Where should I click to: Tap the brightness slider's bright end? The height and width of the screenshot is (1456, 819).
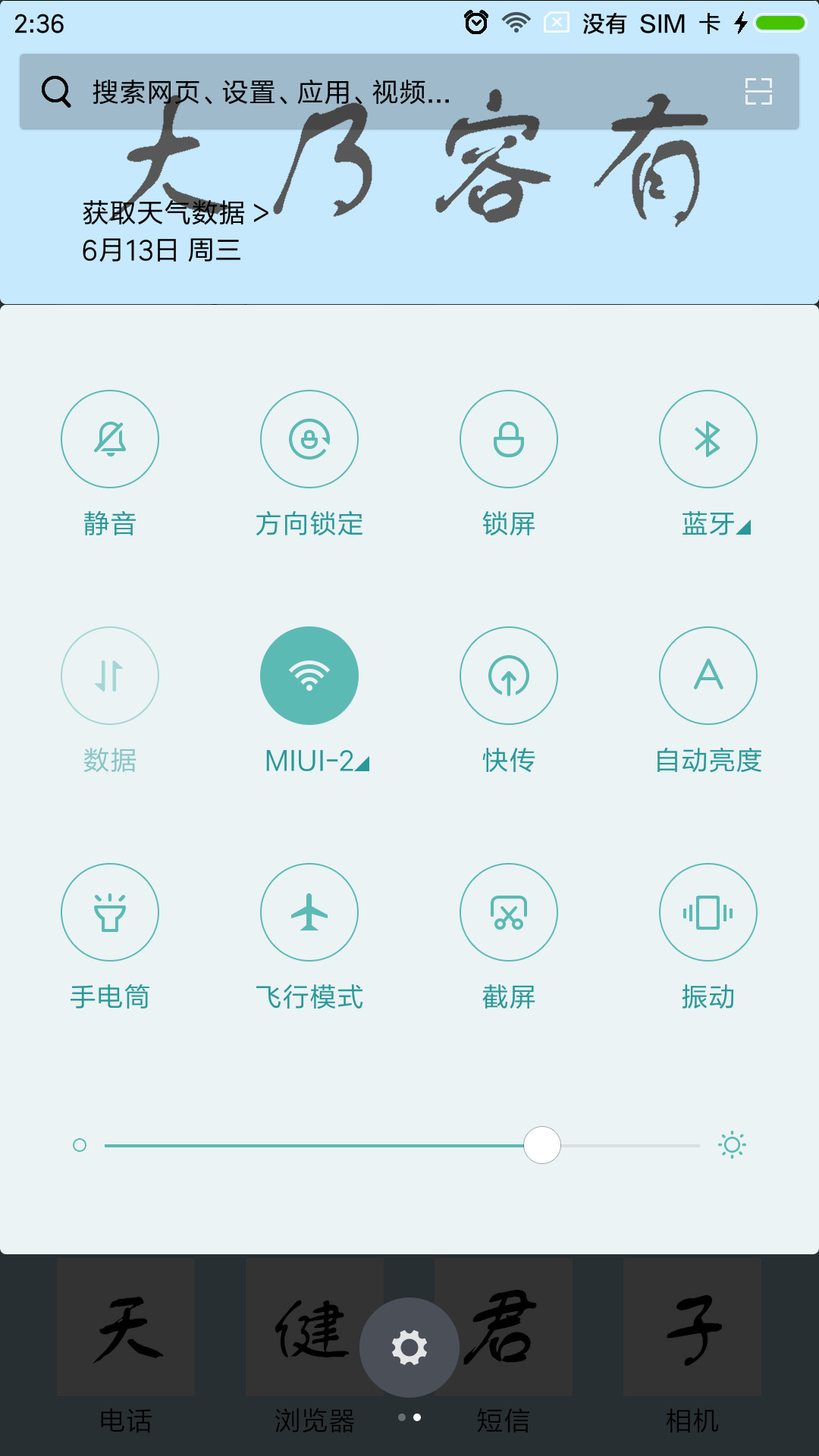(732, 1145)
